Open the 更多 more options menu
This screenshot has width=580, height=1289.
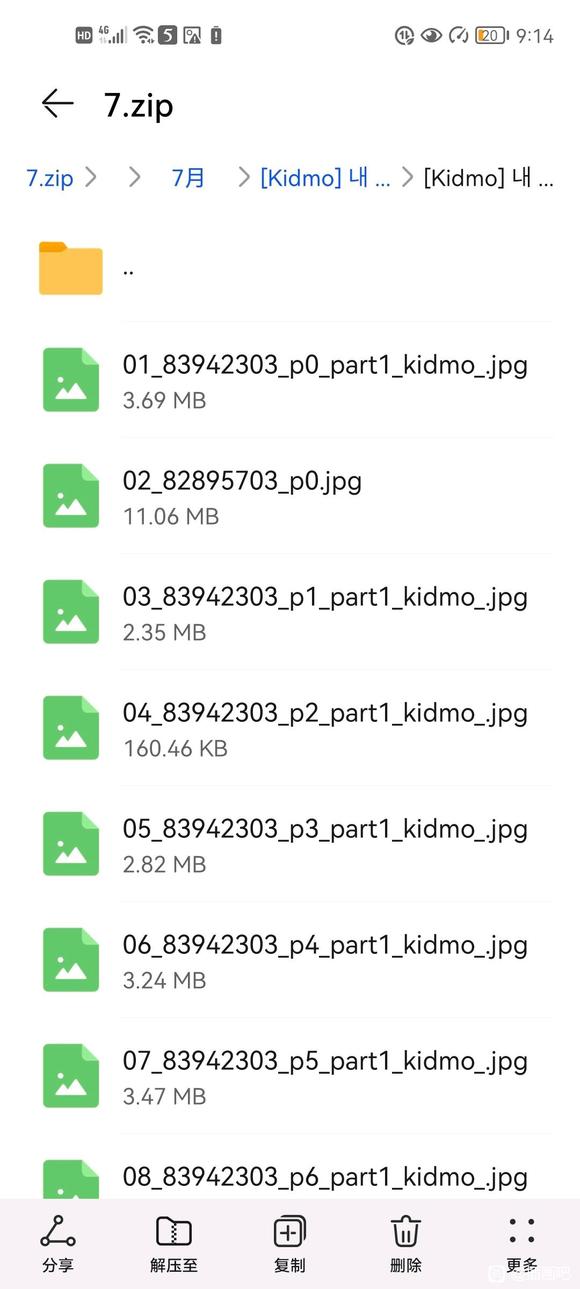[x=522, y=1244]
